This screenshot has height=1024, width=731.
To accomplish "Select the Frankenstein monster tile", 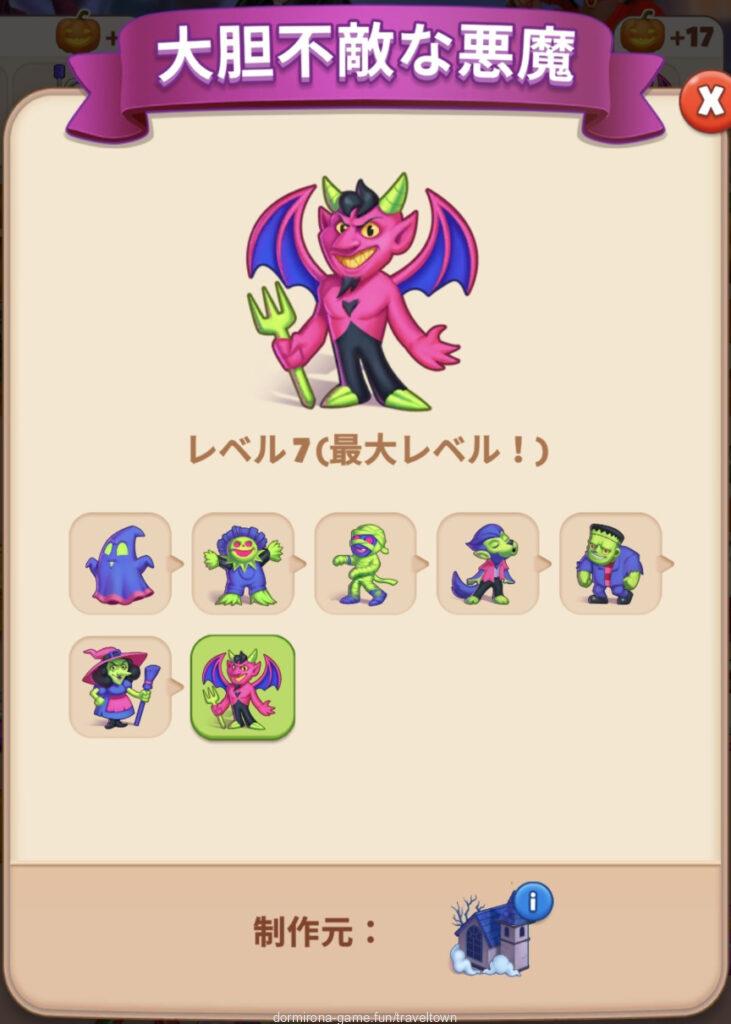I will pyautogui.click(x=610, y=563).
